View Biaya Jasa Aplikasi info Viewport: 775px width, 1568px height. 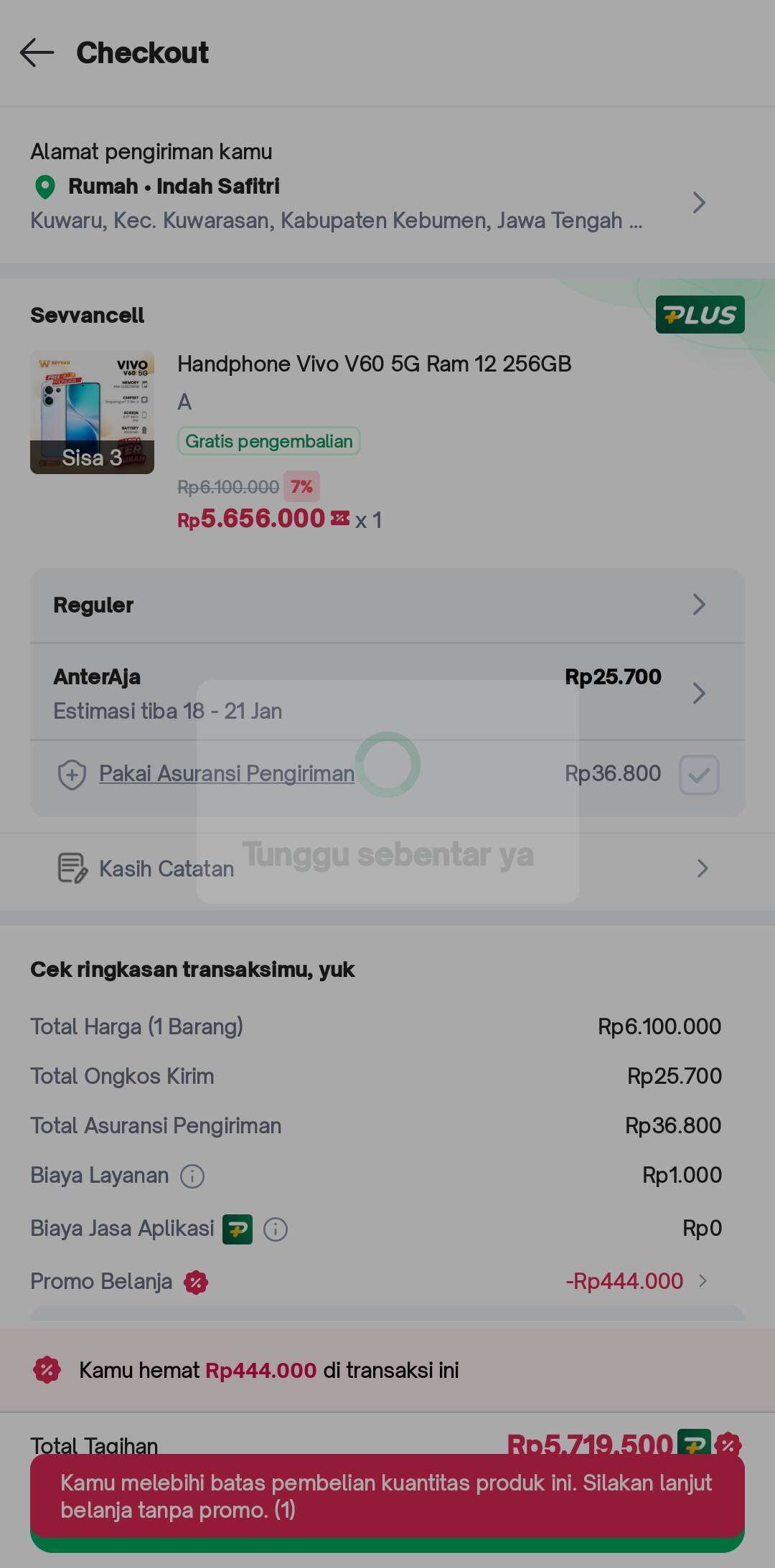pyautogui.click(x=276, y=1229)
